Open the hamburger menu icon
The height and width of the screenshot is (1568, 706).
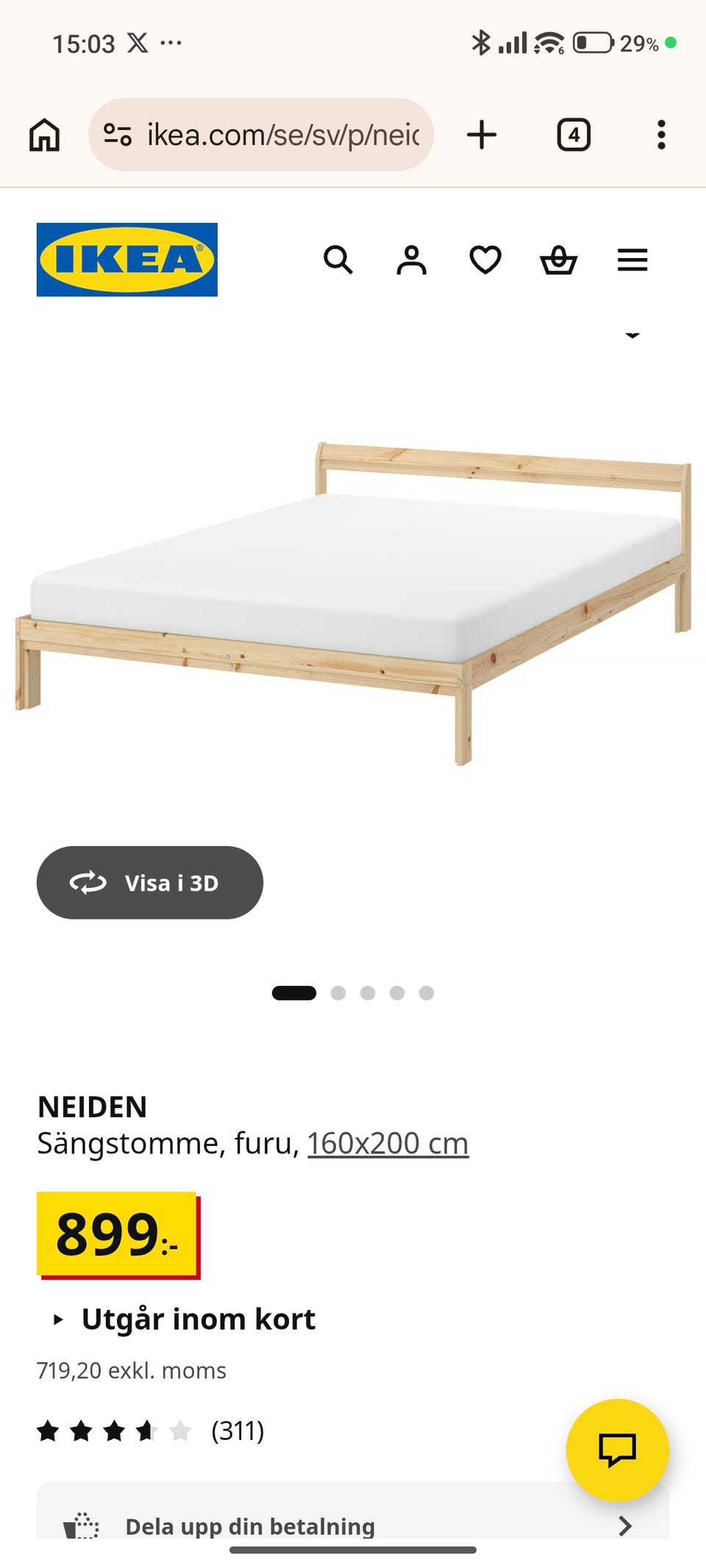pos(632,259)
